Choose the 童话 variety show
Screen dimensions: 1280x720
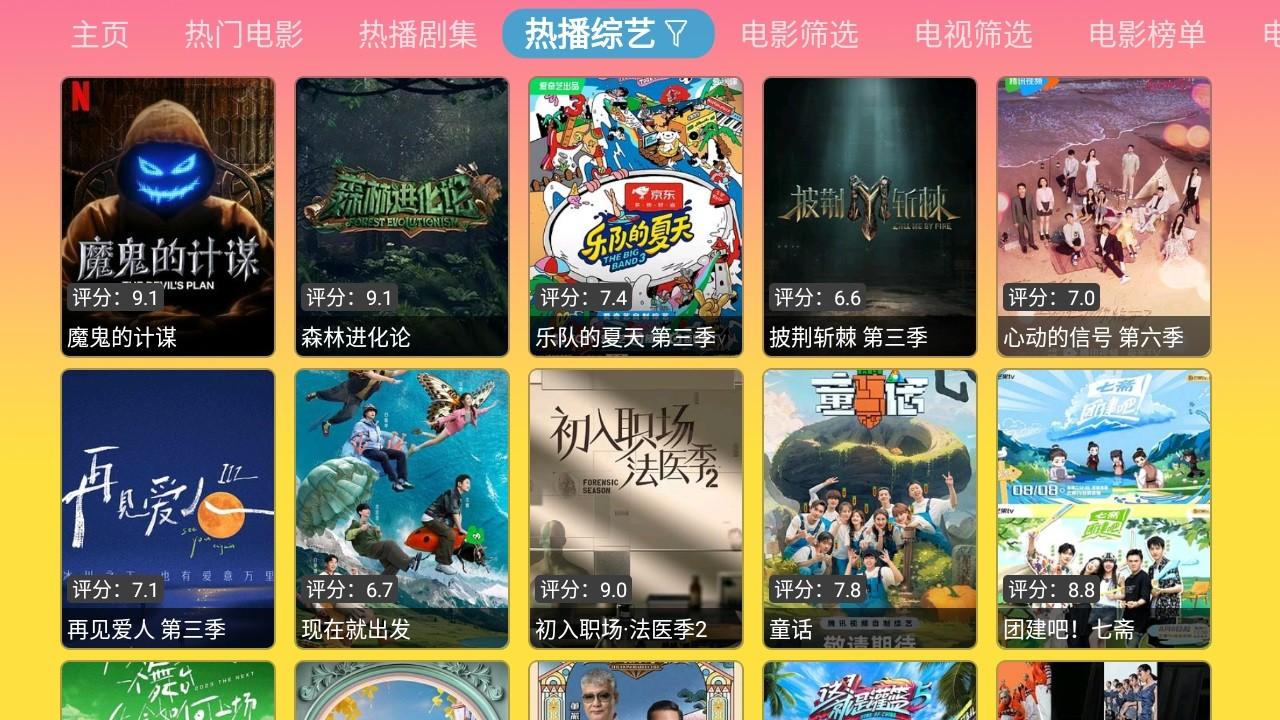870,508
